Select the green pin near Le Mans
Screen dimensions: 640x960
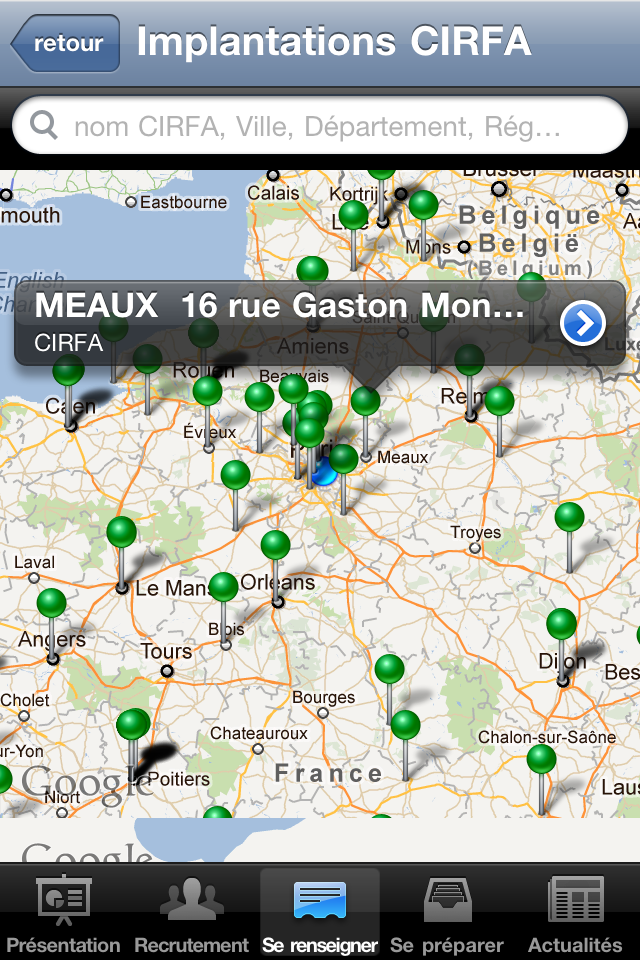coord(121,533)
